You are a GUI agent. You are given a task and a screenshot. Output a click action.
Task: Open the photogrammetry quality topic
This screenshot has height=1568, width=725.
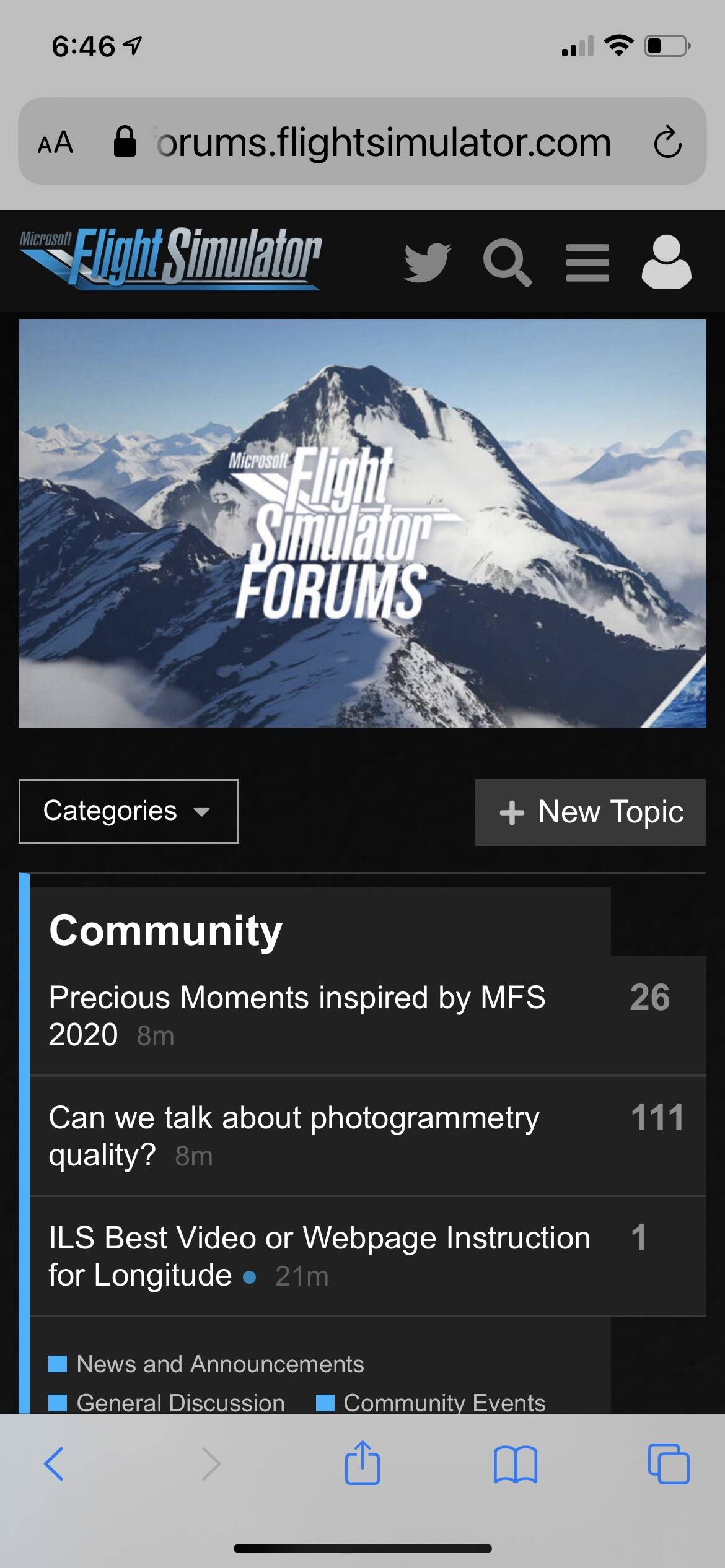[x=294, y=1136]
